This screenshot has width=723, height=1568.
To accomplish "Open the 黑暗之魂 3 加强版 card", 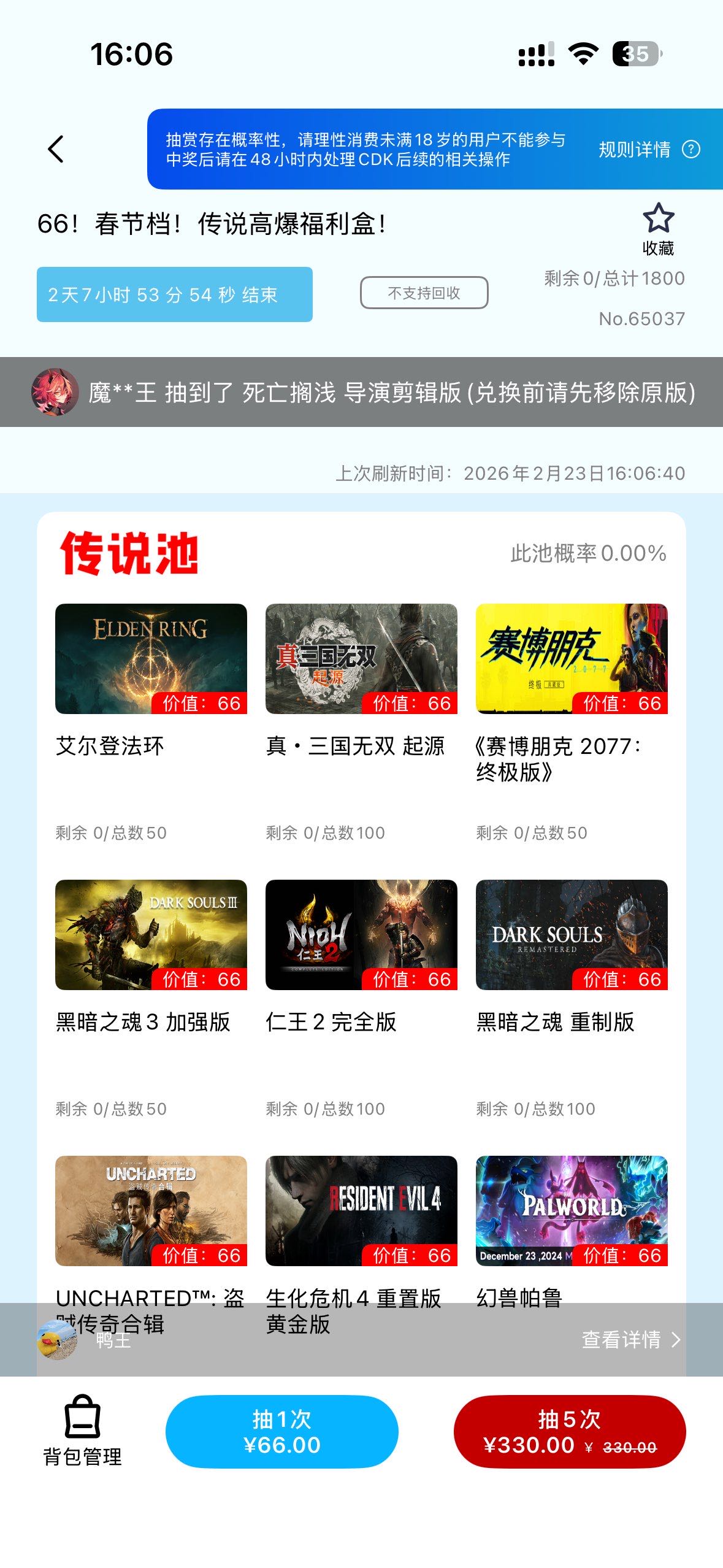I will tap(151, 935).
